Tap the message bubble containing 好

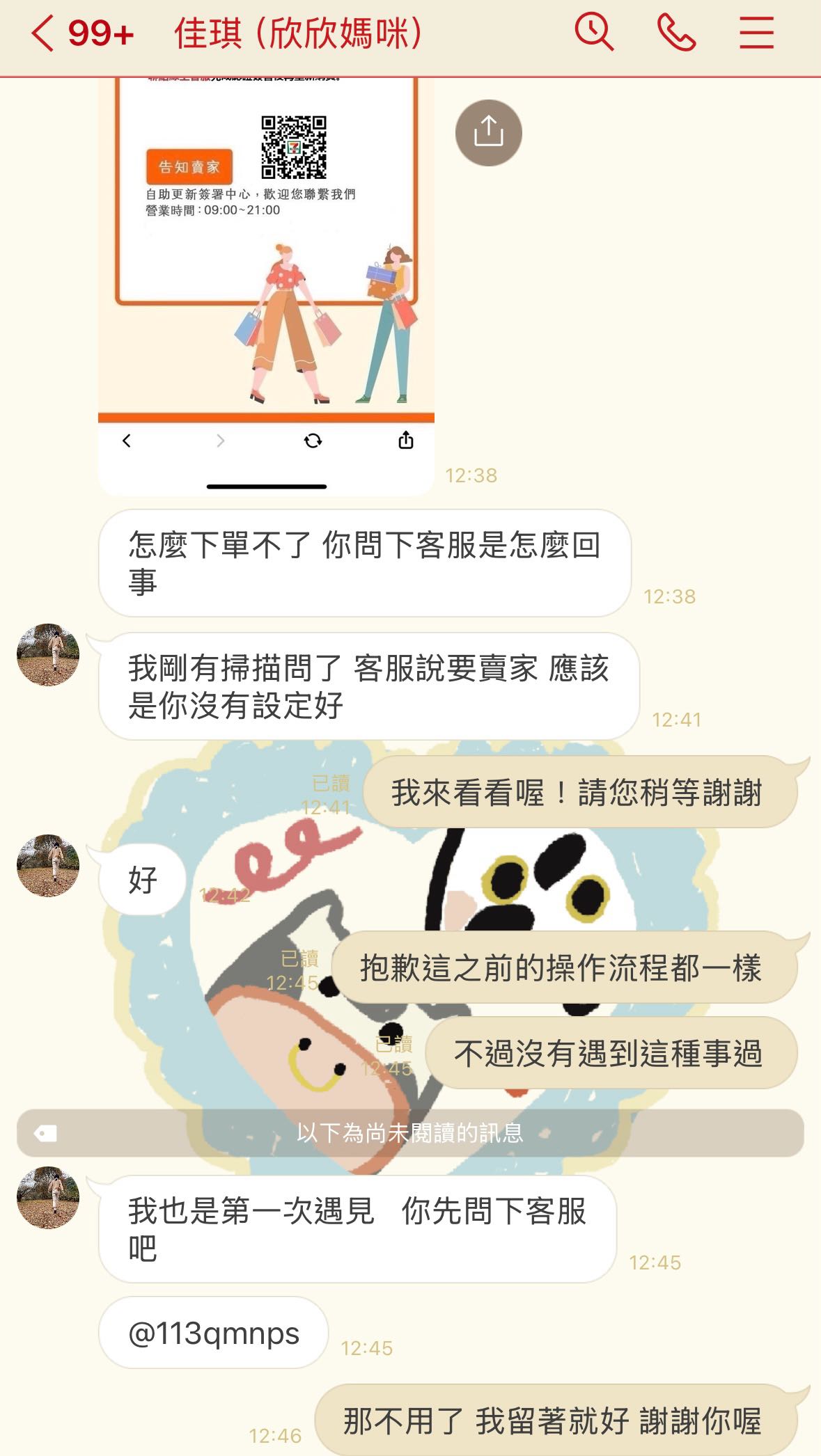pos(139,879)
